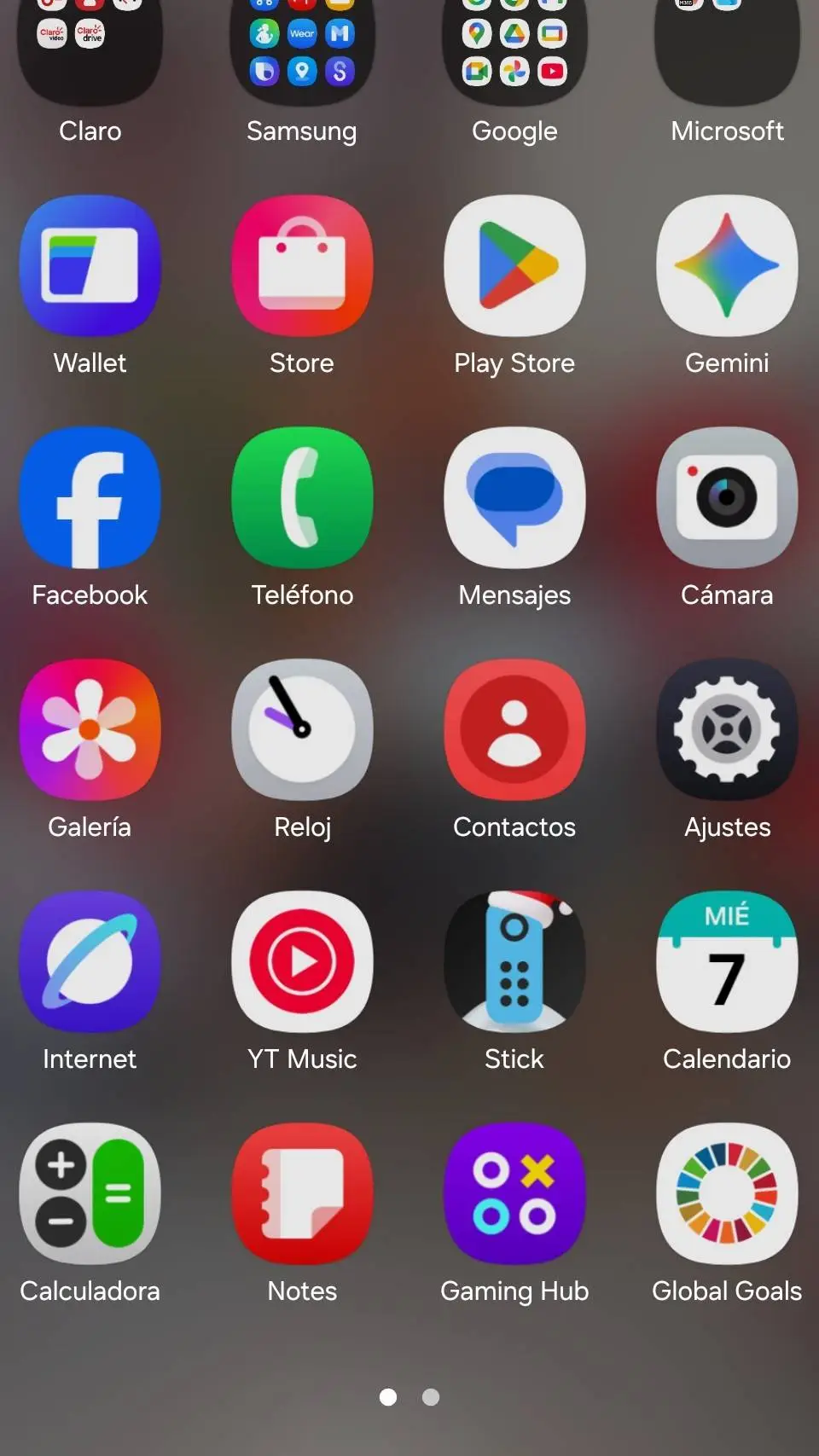Launch the Cámara app
Screen dimensions: 819x1456
pyautogui.click(x=727, y=497)
